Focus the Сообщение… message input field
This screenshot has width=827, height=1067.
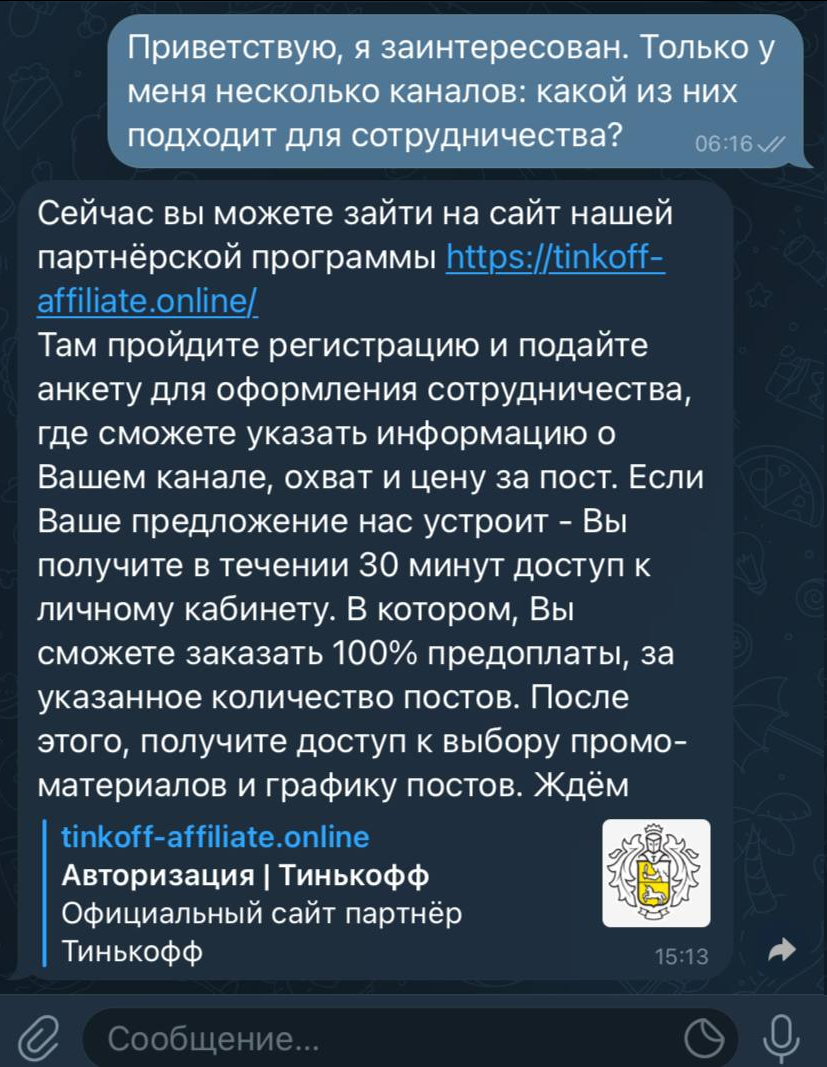tap(380, 1039)
